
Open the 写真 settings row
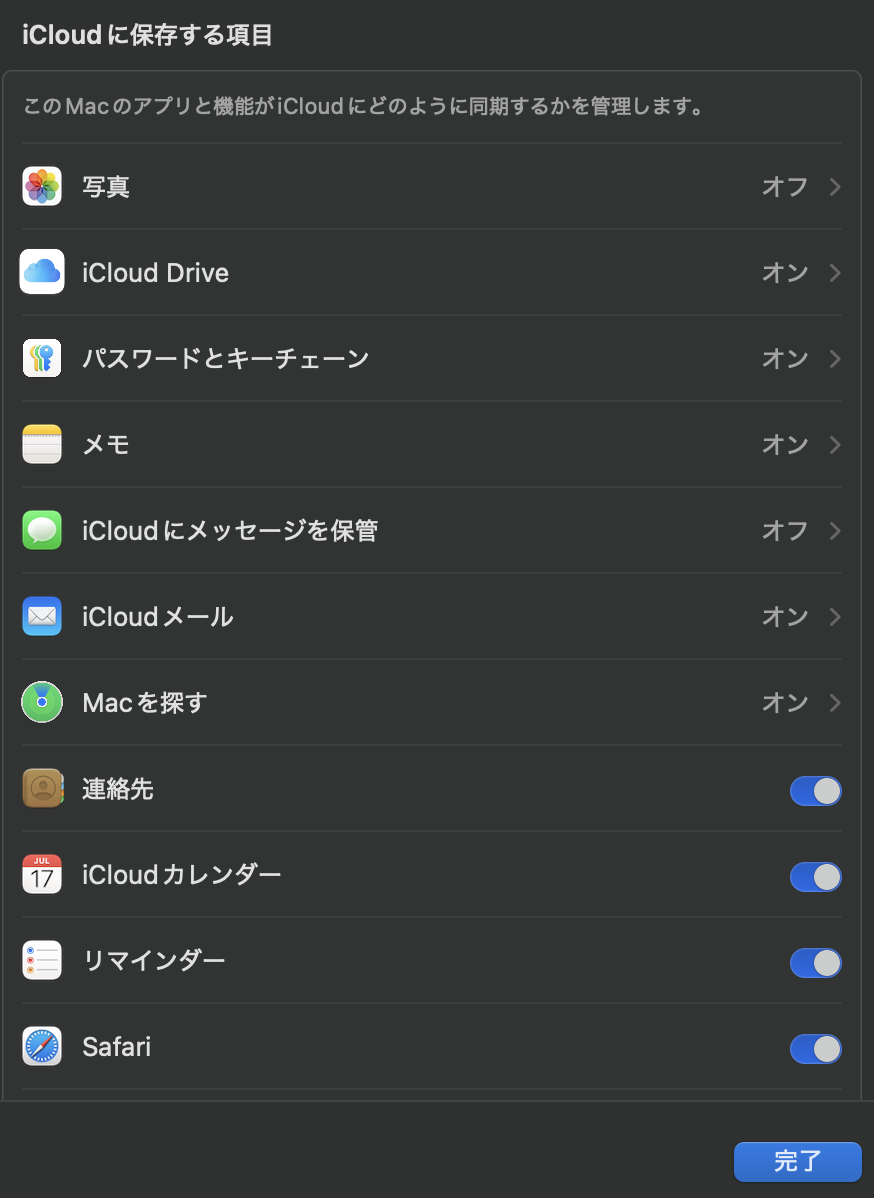(431, 187)
